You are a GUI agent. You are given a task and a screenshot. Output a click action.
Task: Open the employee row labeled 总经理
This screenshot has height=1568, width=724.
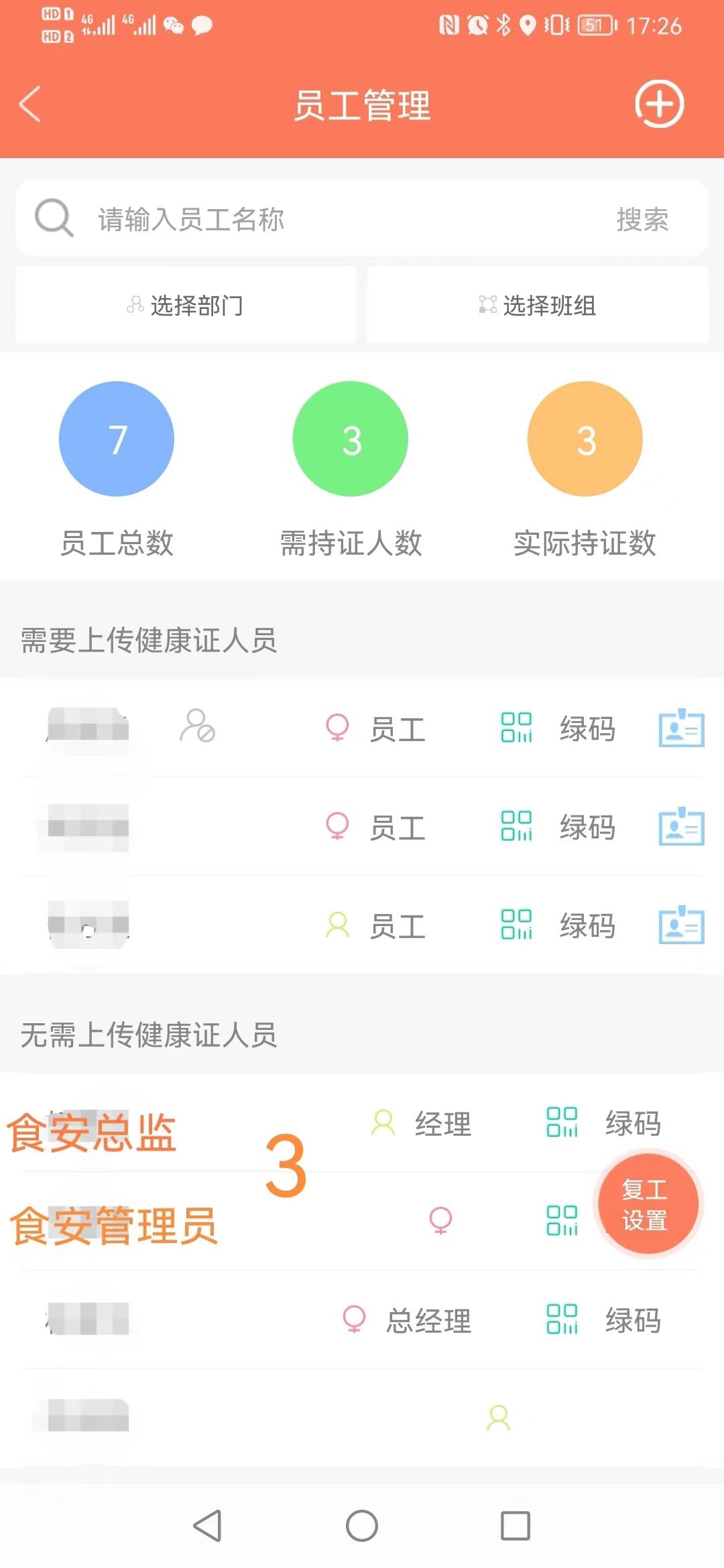point(362,1319)
